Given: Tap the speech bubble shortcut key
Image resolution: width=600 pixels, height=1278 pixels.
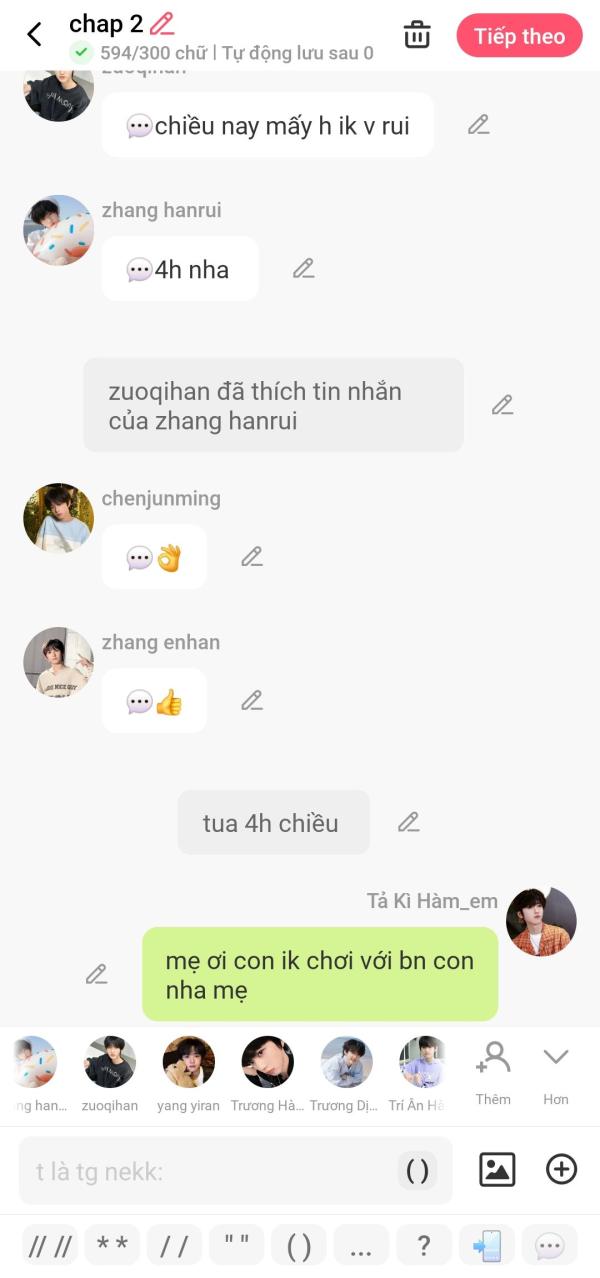Looking at the screenshot, I should 549,1245.
